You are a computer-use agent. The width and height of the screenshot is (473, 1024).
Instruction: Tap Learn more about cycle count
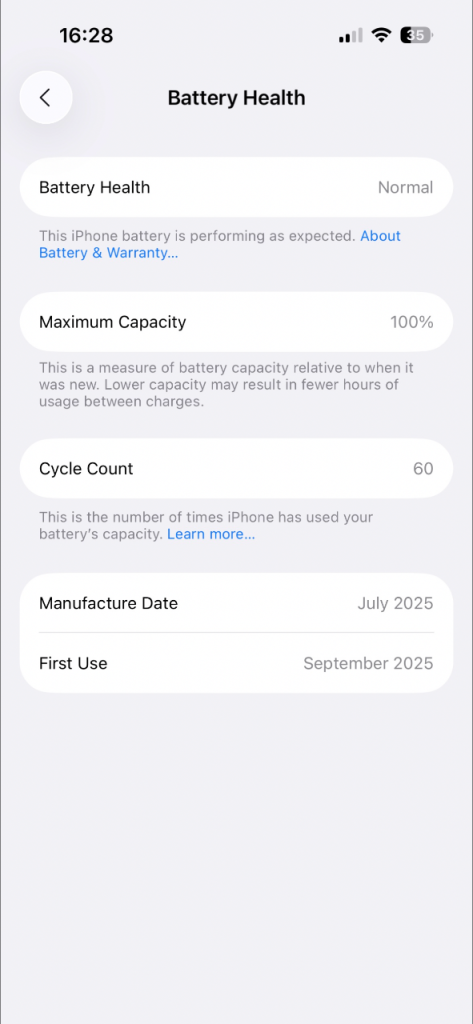point(211,534)
